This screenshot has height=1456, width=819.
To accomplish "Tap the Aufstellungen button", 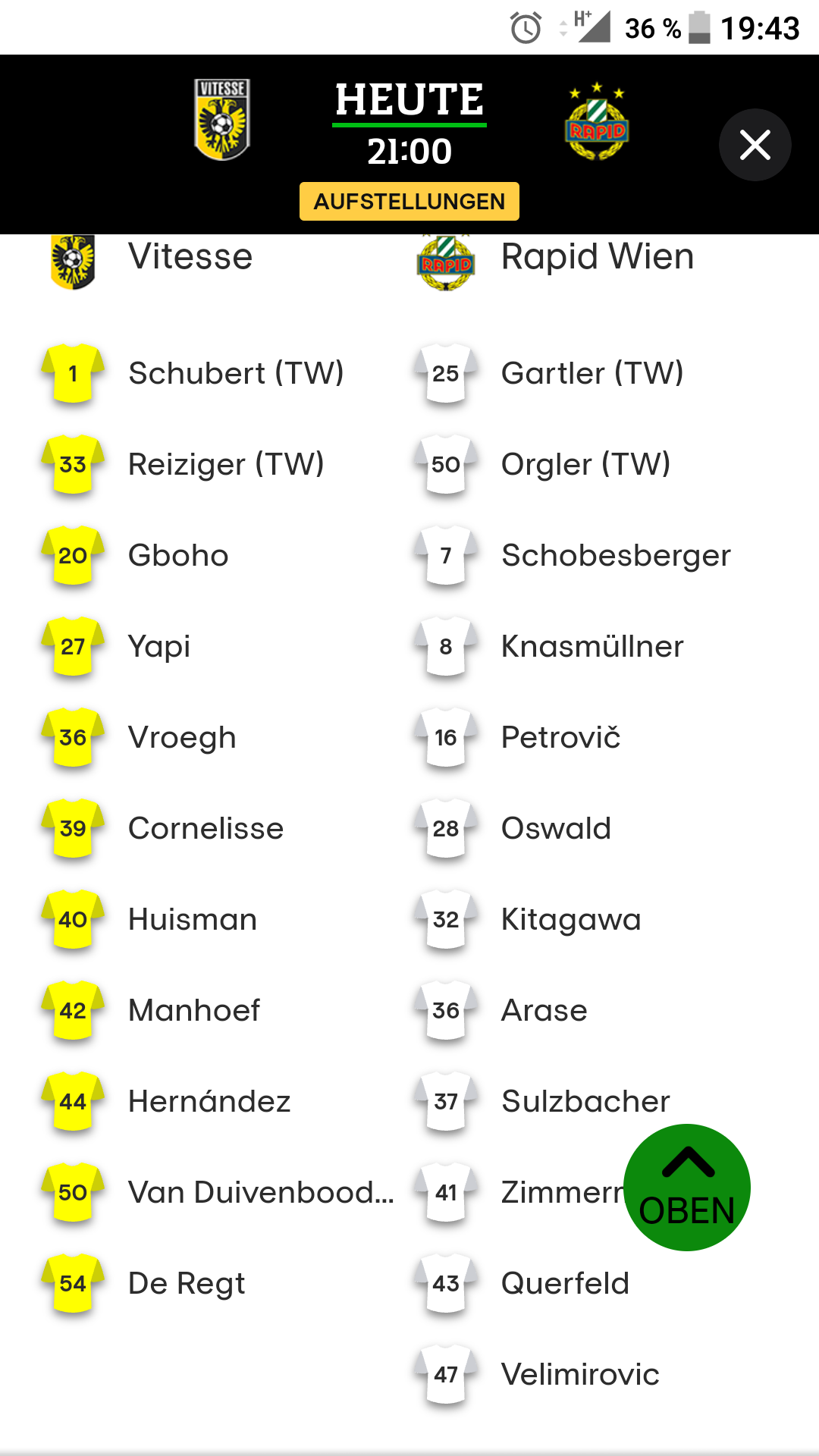I will point(409,201).
